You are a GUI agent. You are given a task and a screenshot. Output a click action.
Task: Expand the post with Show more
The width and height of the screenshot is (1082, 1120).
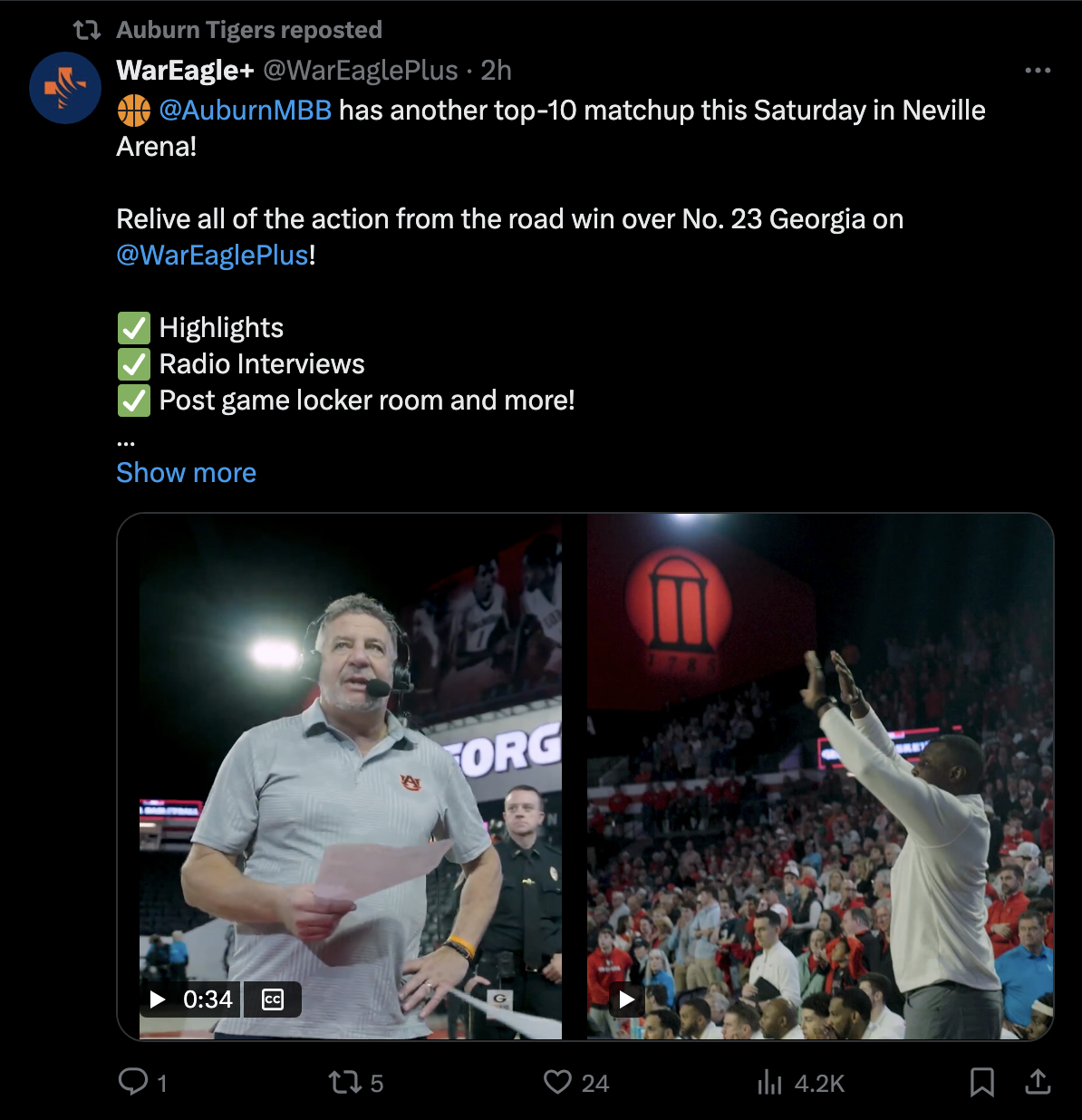[186, 473]
